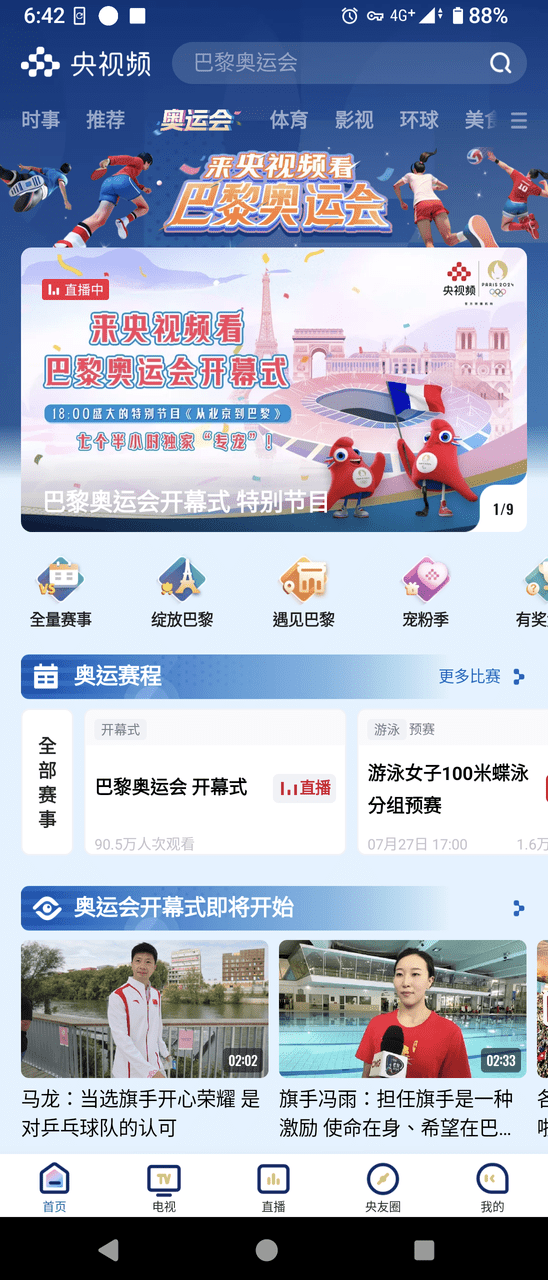Watch 巴黎奥运会 开幕式 live broadcast

click(215, 782)
